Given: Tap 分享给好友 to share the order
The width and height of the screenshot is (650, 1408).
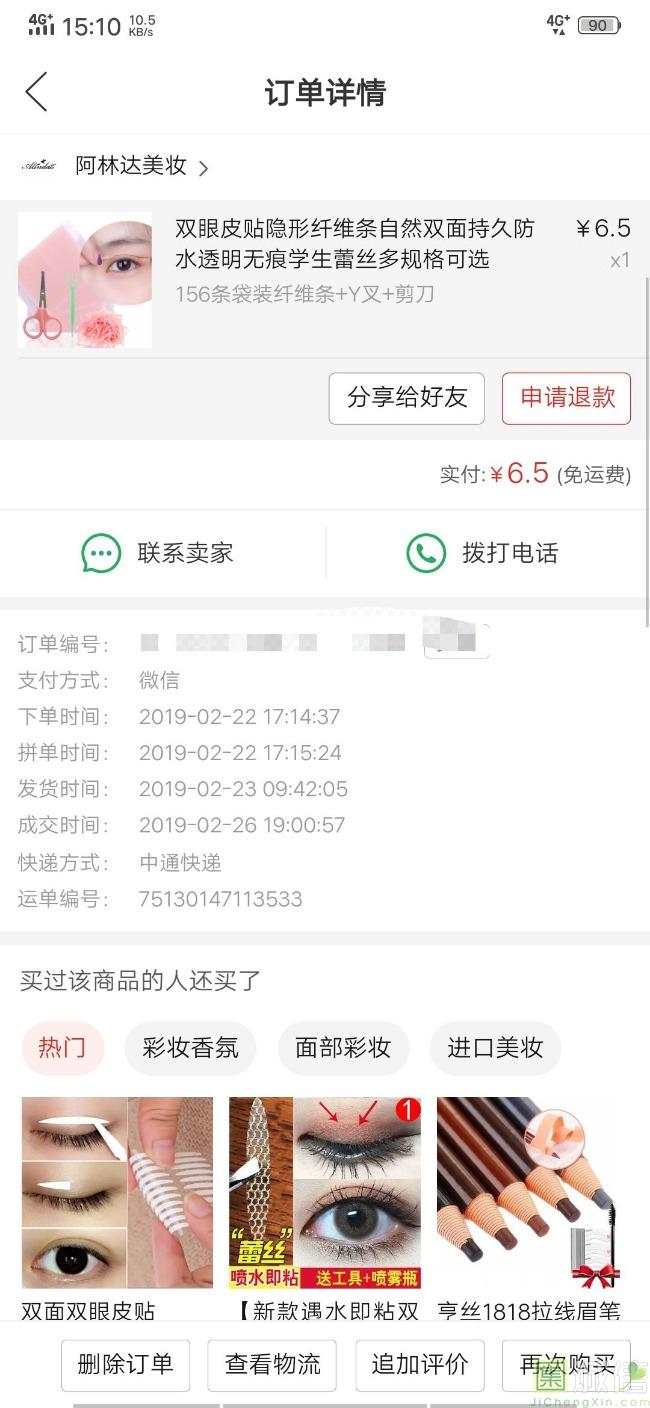Looking at the screenshot, I should pyautogui.click(x=406, y=398).
